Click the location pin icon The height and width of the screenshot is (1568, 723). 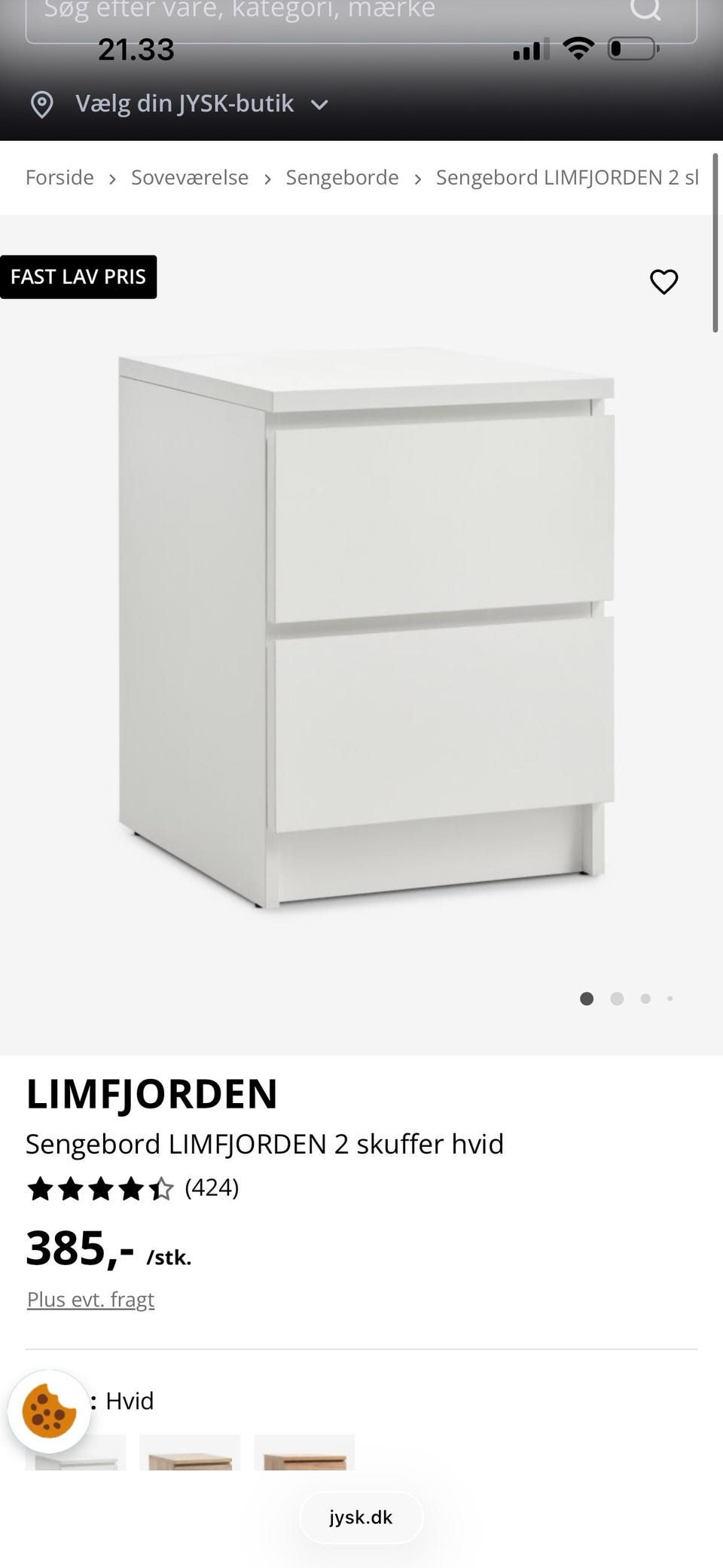41,103
